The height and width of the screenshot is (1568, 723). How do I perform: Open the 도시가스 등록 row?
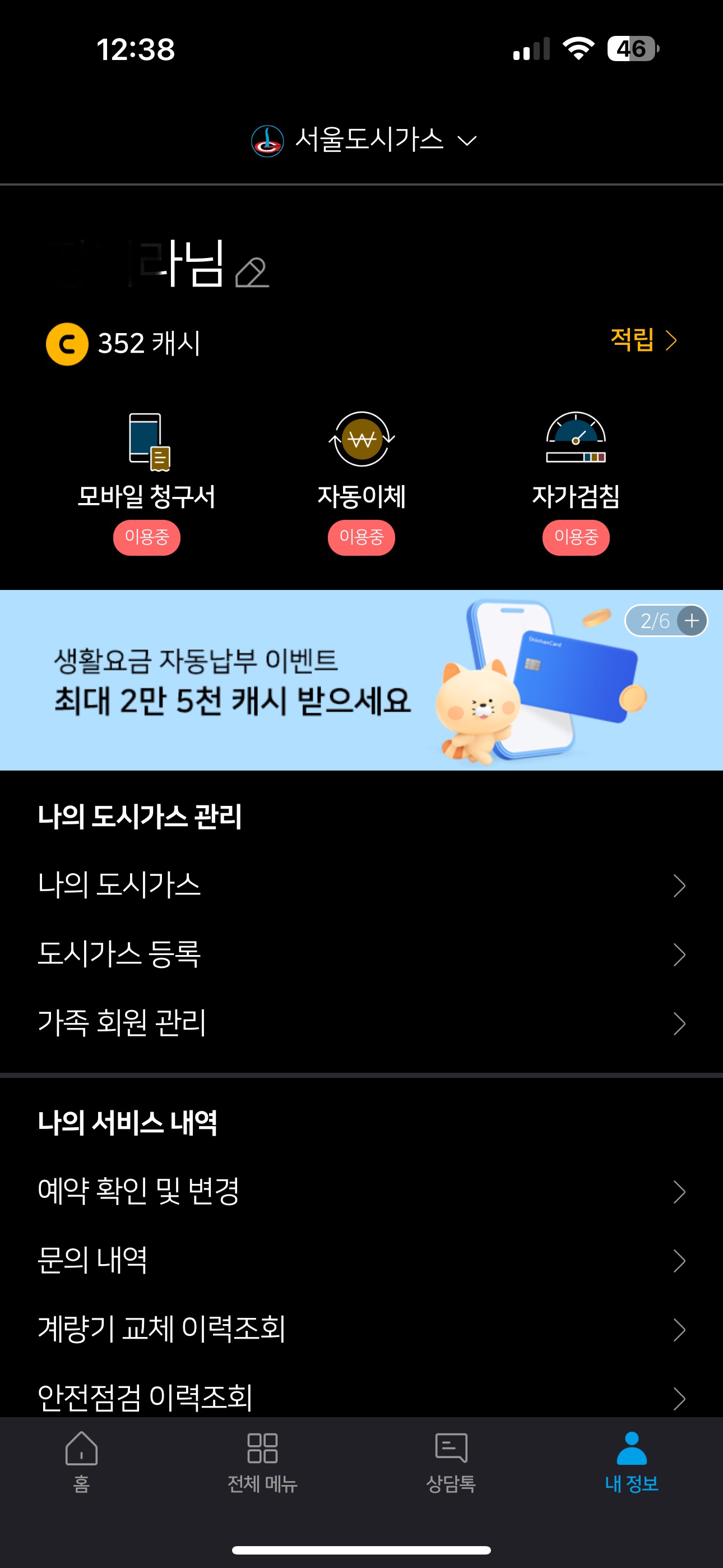pos(361,954)
